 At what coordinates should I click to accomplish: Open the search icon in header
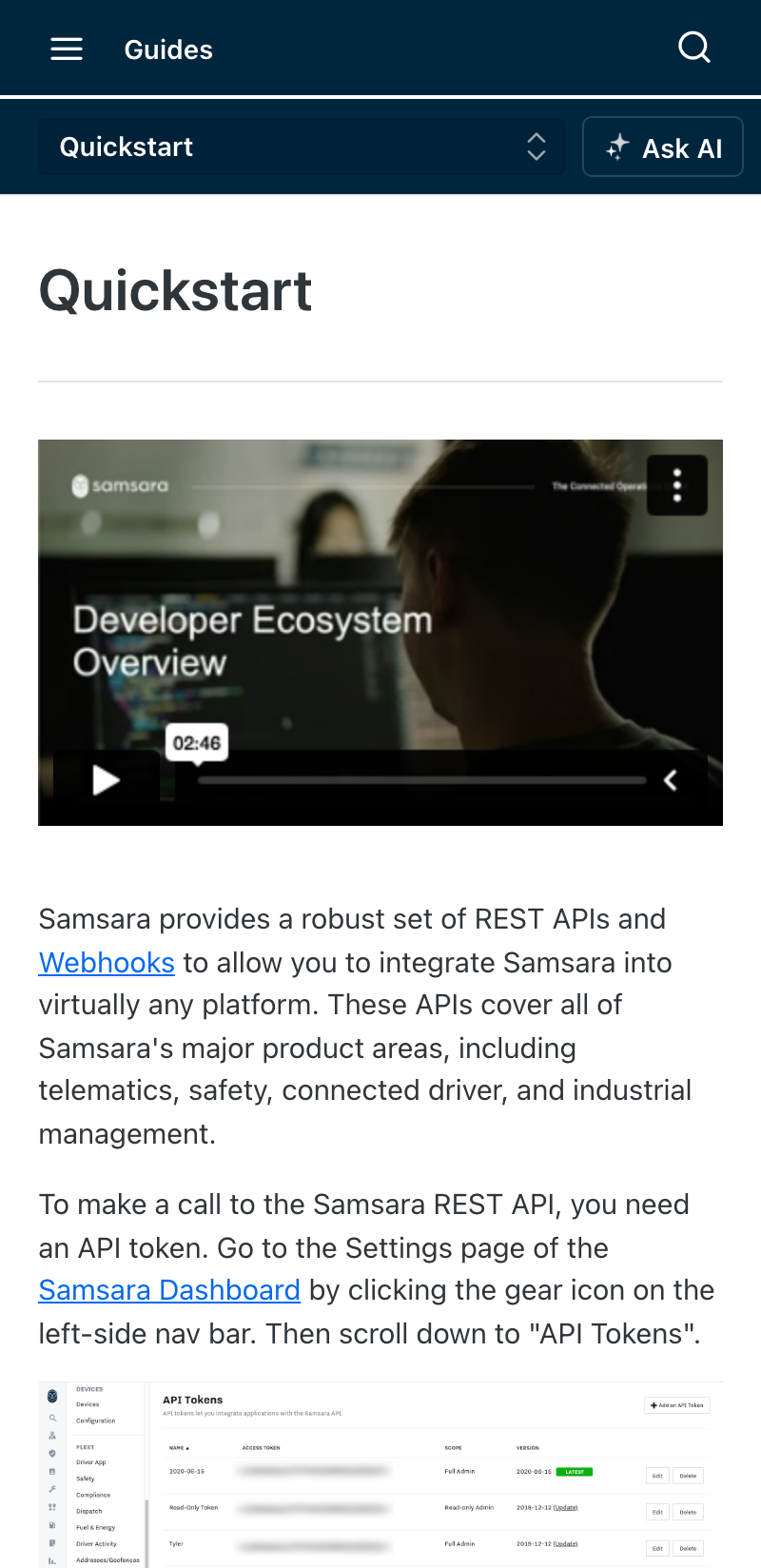point(694,47)
